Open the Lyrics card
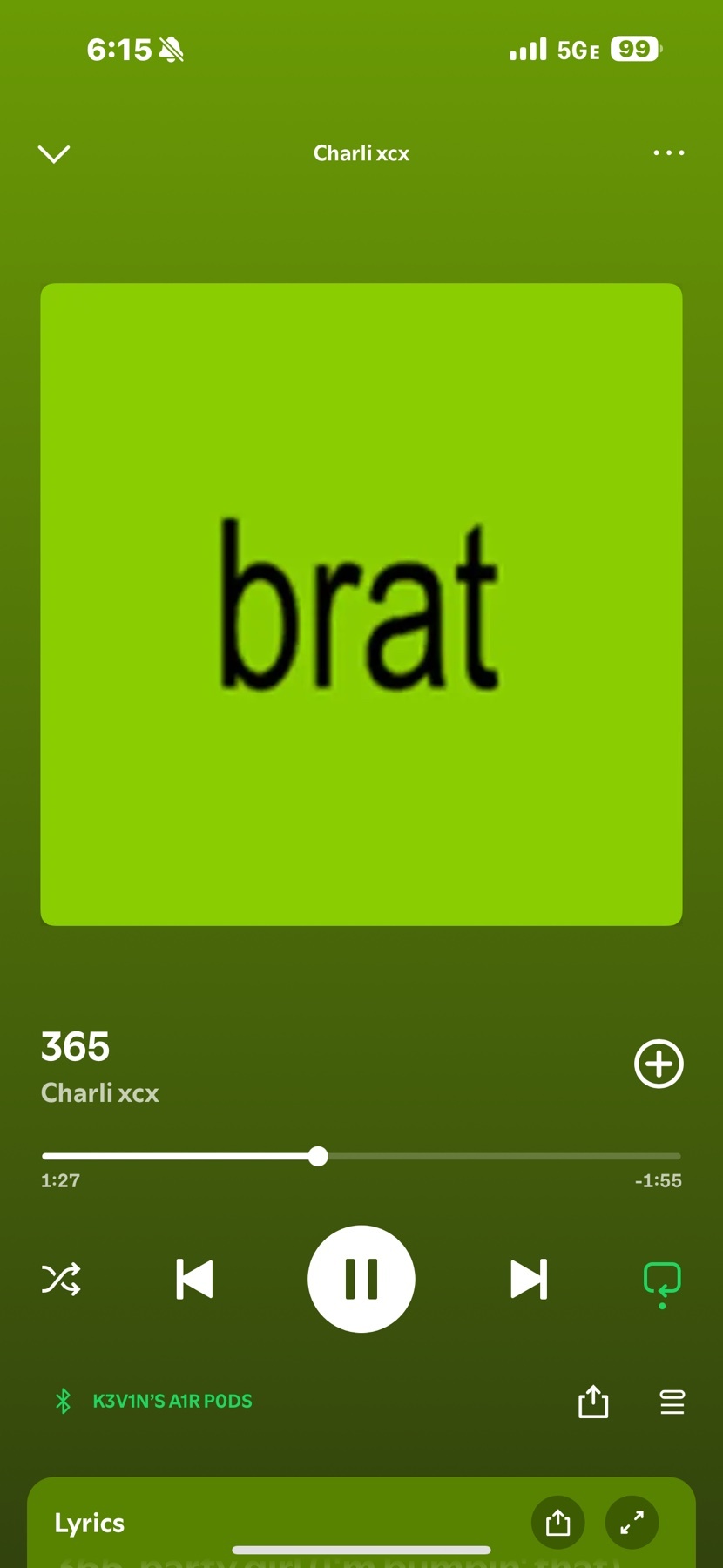Viewport: 723px width, 1568px height. coord(261,1523)
